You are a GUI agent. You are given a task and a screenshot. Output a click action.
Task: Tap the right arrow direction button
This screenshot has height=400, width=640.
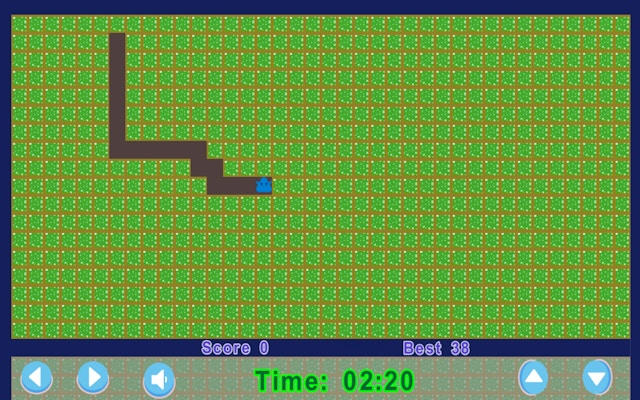(x=93, y=378)
